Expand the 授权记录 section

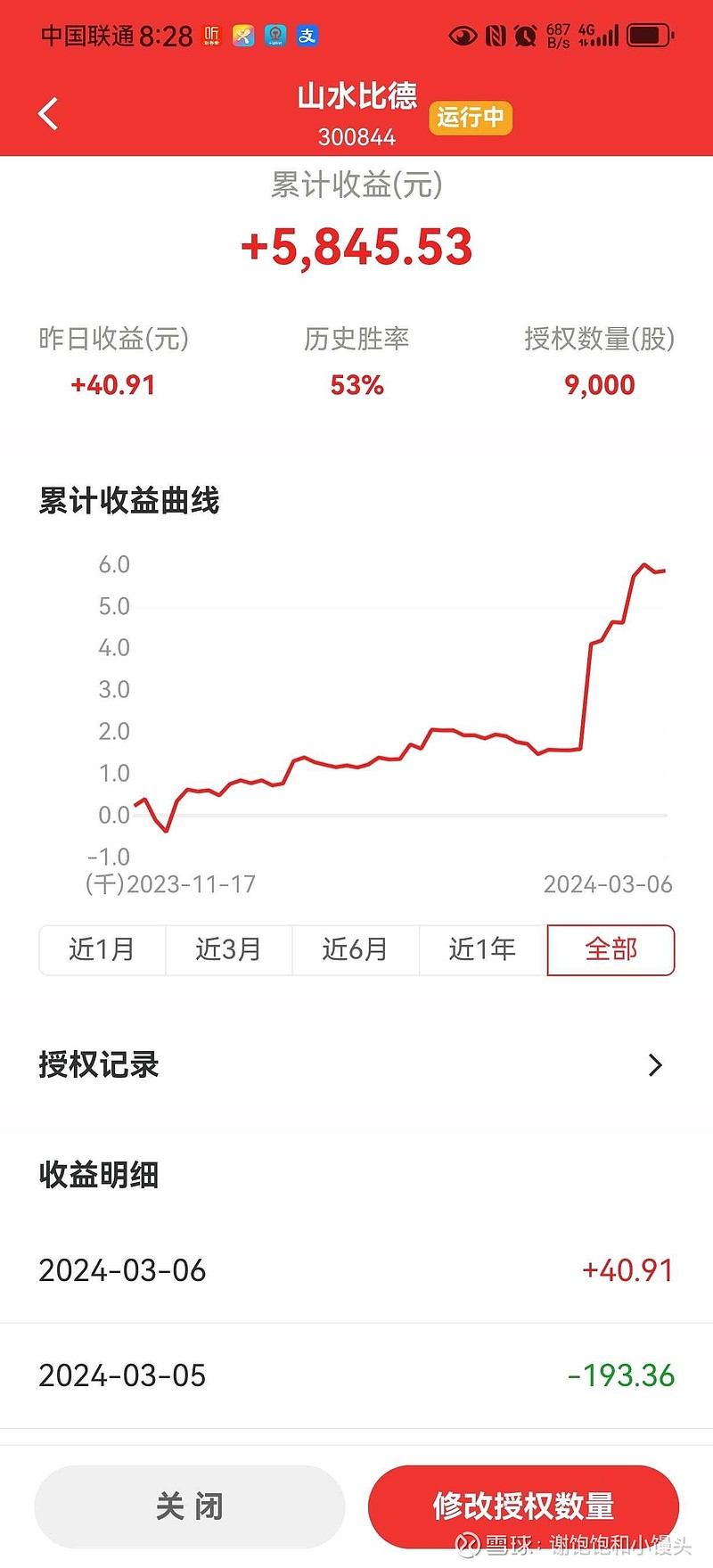coord(356,1065)
